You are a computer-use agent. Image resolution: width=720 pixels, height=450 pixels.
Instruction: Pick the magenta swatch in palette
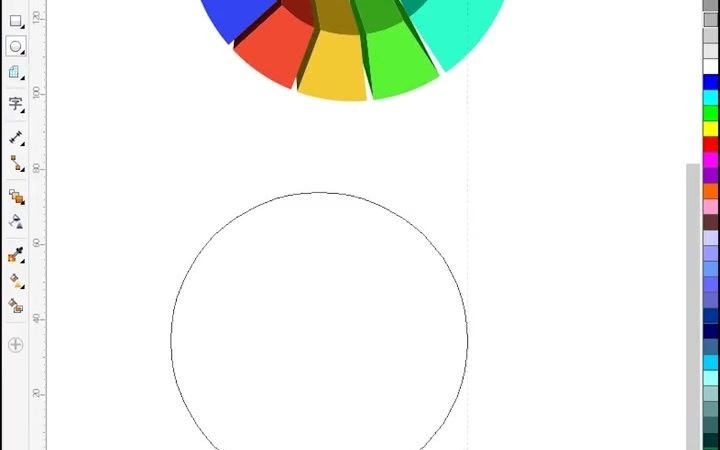pos(710,159)
